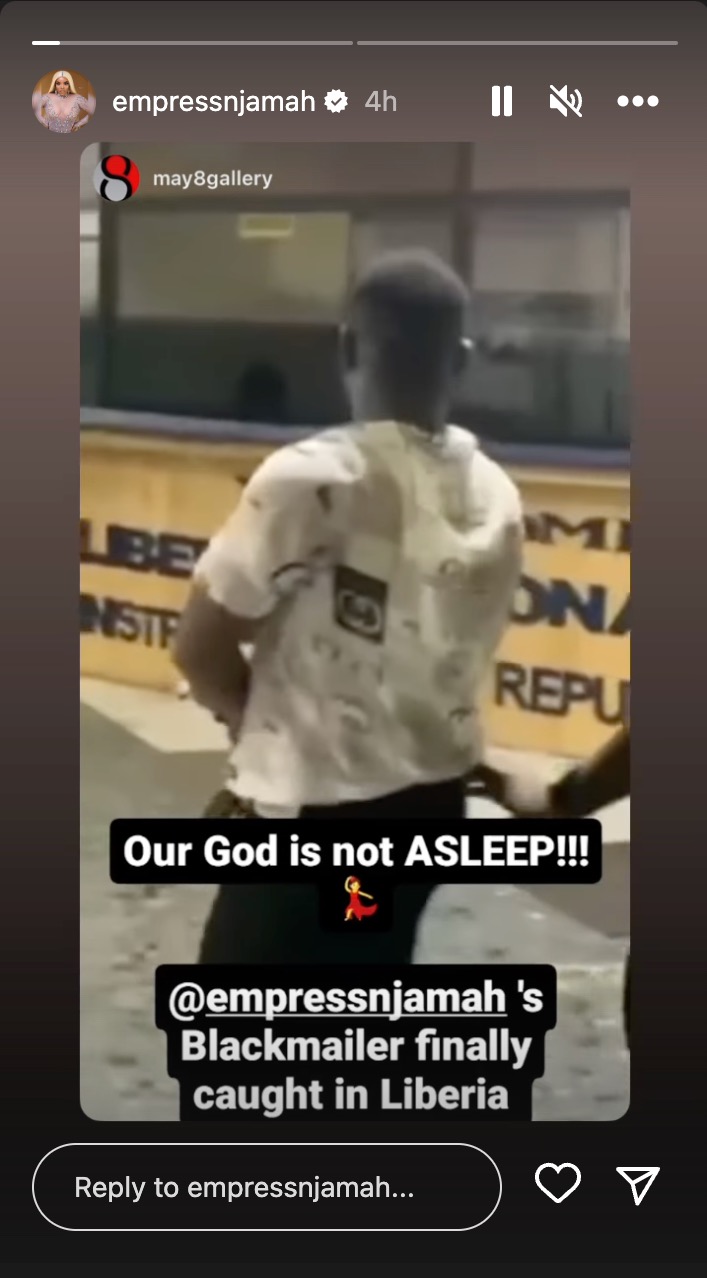Open empressnjamah's profile picture
707x1278 pixels.
(64, 101)
